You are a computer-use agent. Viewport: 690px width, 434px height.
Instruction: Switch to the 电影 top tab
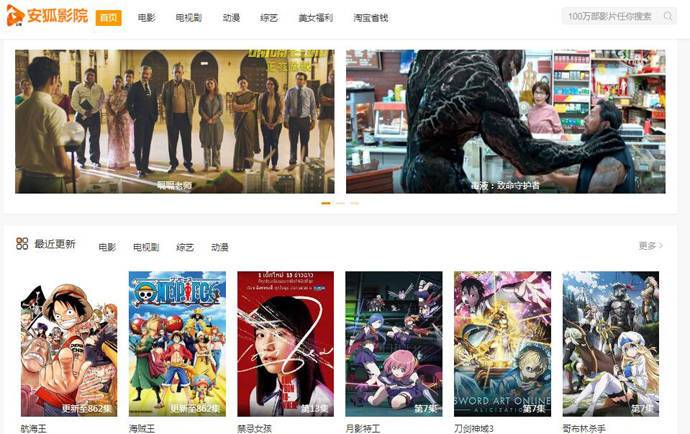[x=147, y=18]
